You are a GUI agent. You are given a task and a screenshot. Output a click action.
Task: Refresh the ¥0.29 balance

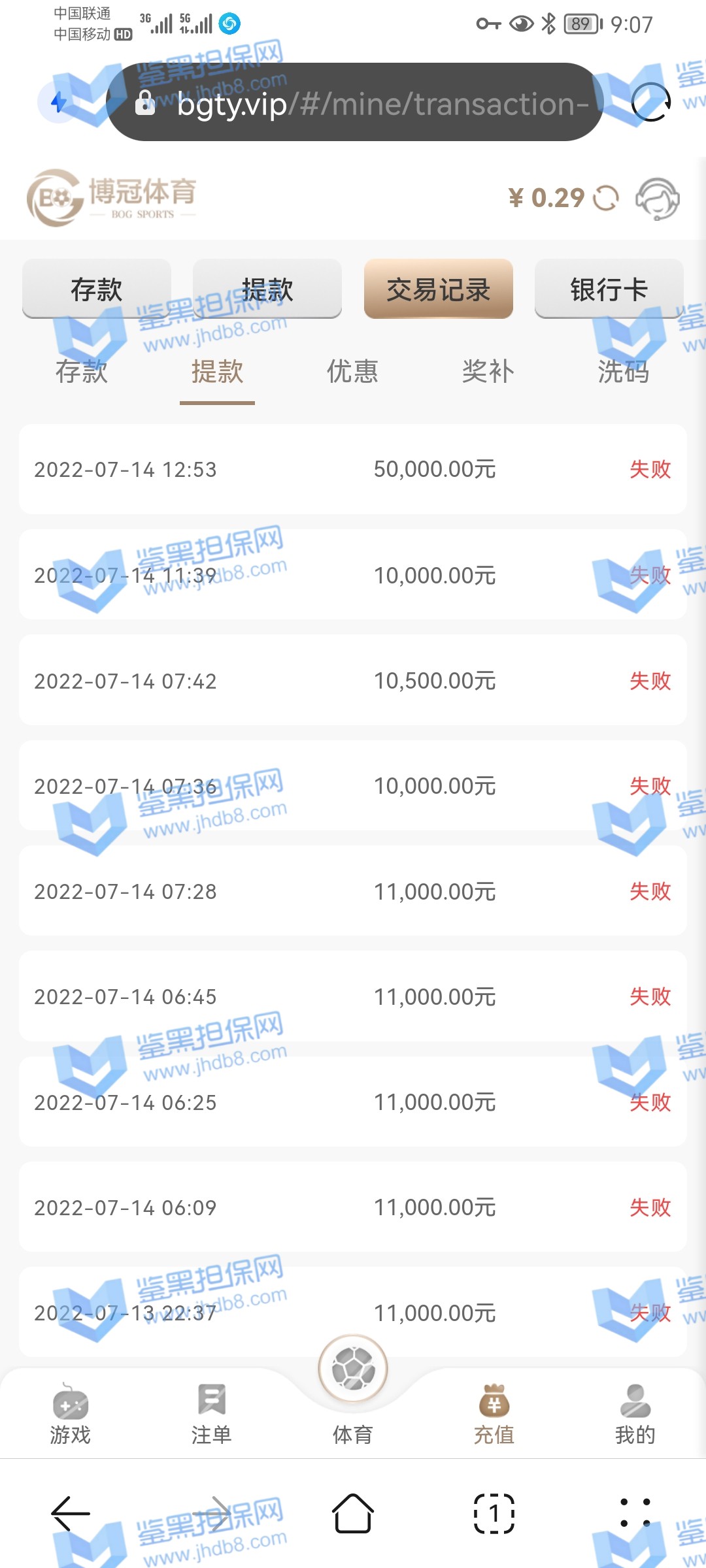click(x=606, y=198)
